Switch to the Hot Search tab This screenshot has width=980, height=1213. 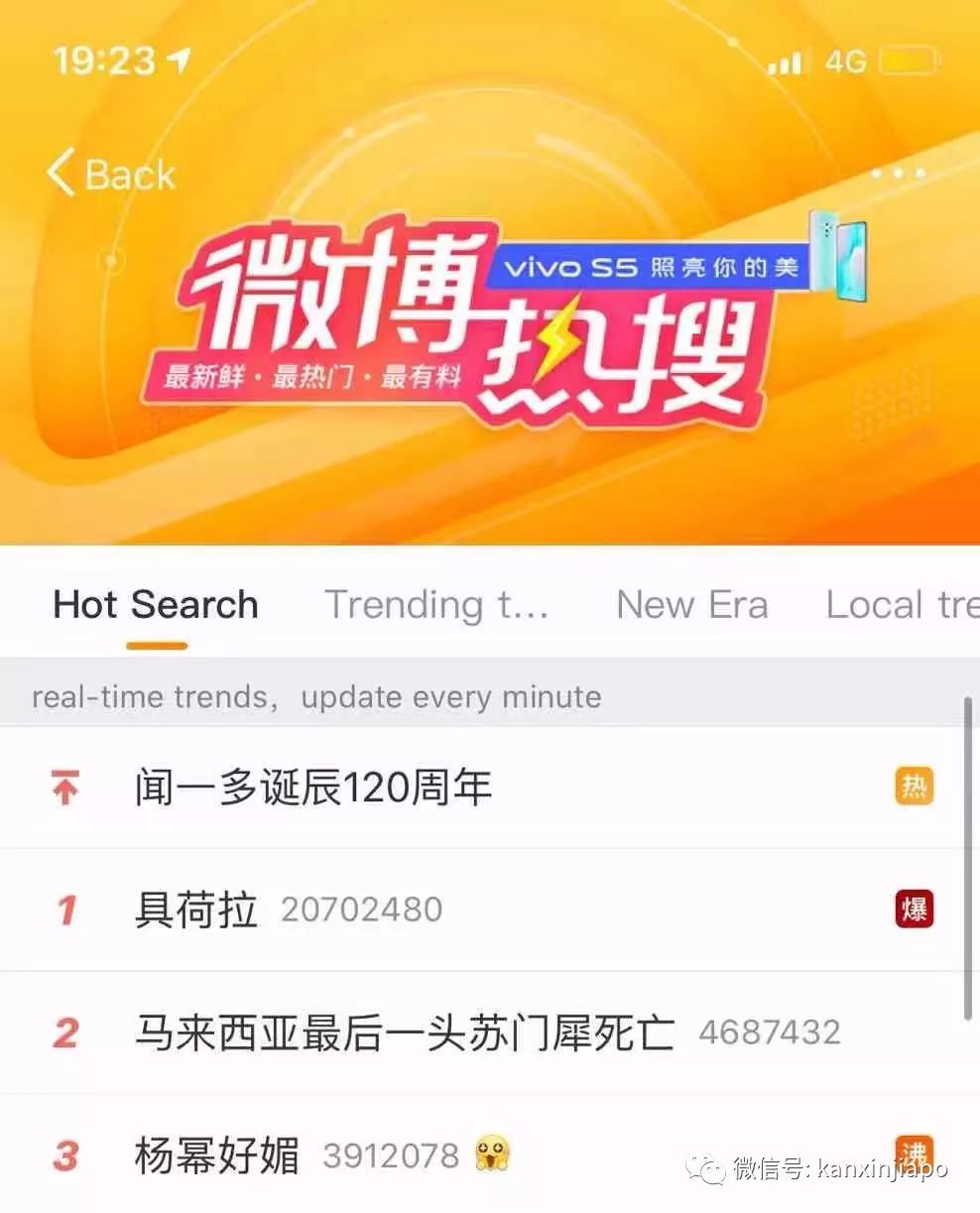(x=155, y=604)
